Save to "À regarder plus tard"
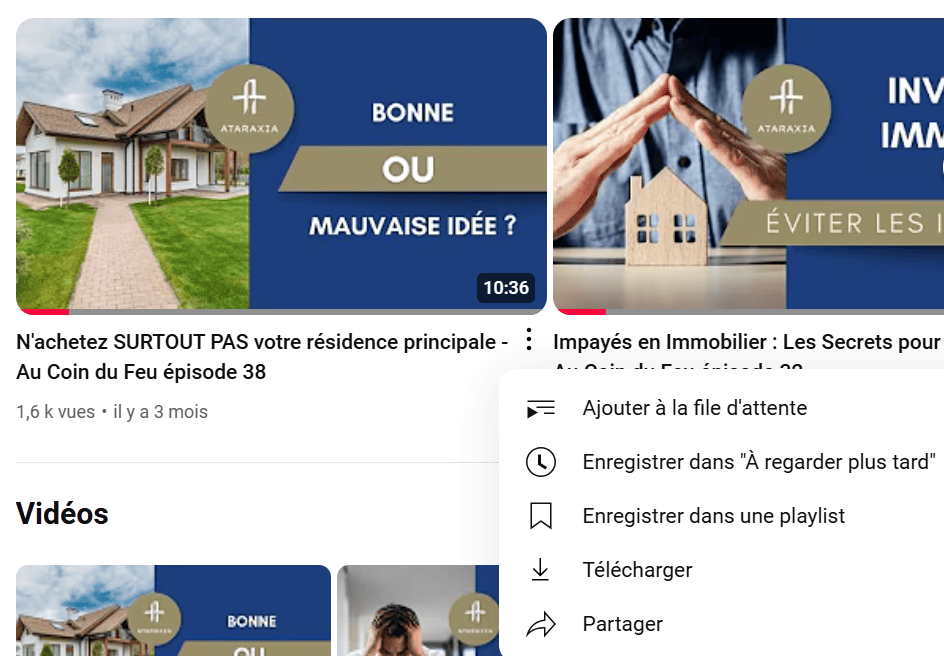This screenshot has height=656, width=944. click(757, 462)
